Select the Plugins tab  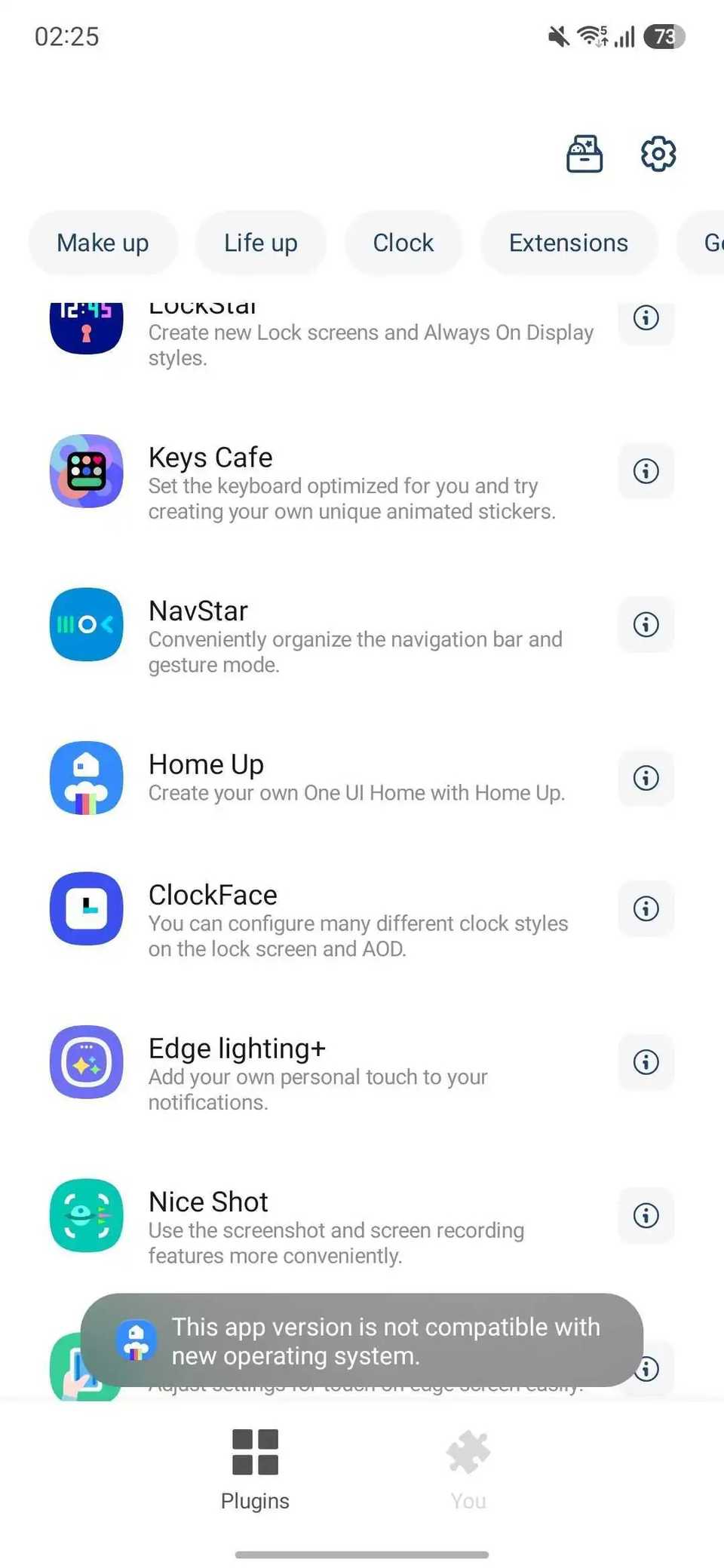255,1466
